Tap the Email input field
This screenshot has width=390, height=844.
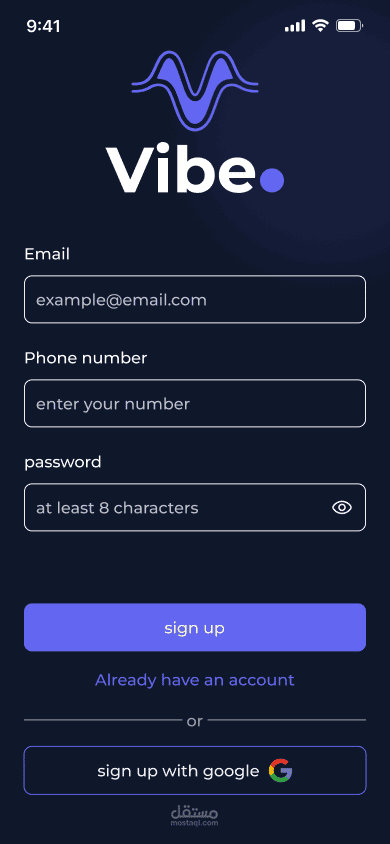coord(195,299)
